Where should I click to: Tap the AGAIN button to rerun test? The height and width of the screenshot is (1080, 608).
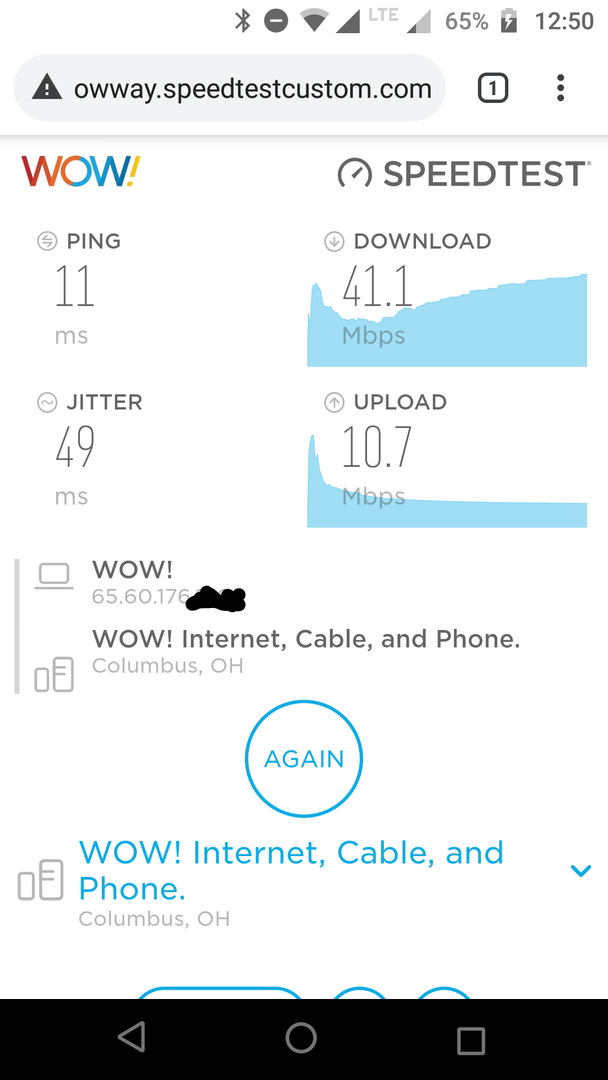[x=304, y=758]
